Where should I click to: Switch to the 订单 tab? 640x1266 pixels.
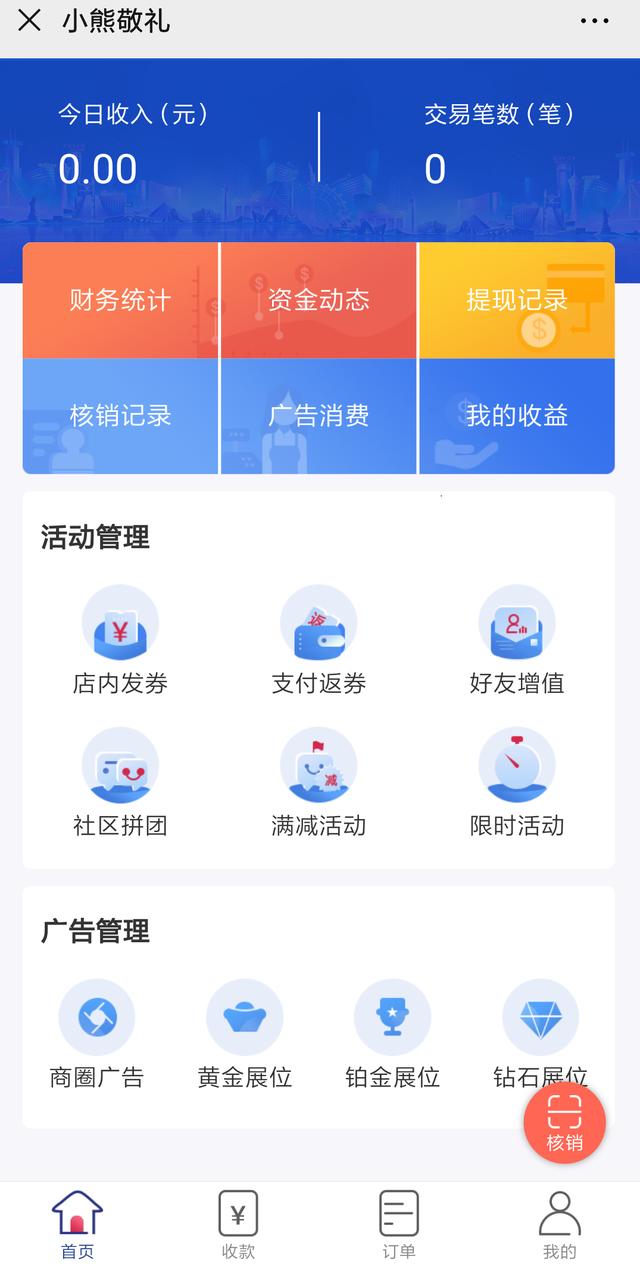pos(399,1225)
